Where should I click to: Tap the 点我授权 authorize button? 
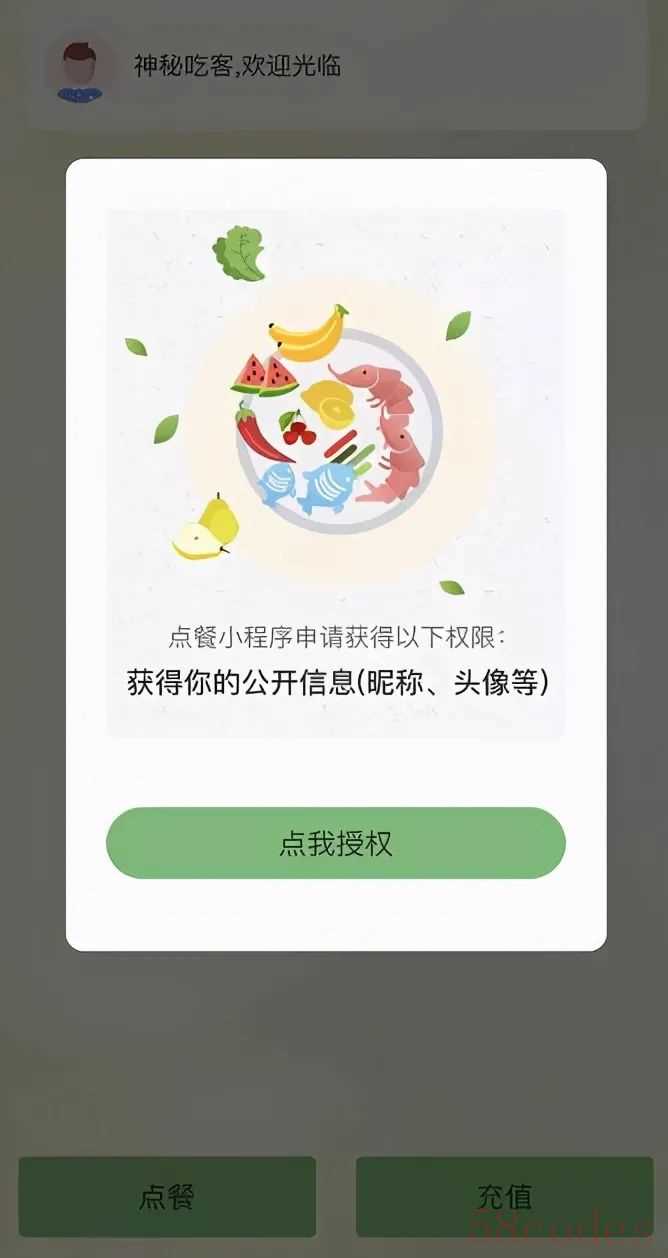pyautogui.click(x=335, y=843)
